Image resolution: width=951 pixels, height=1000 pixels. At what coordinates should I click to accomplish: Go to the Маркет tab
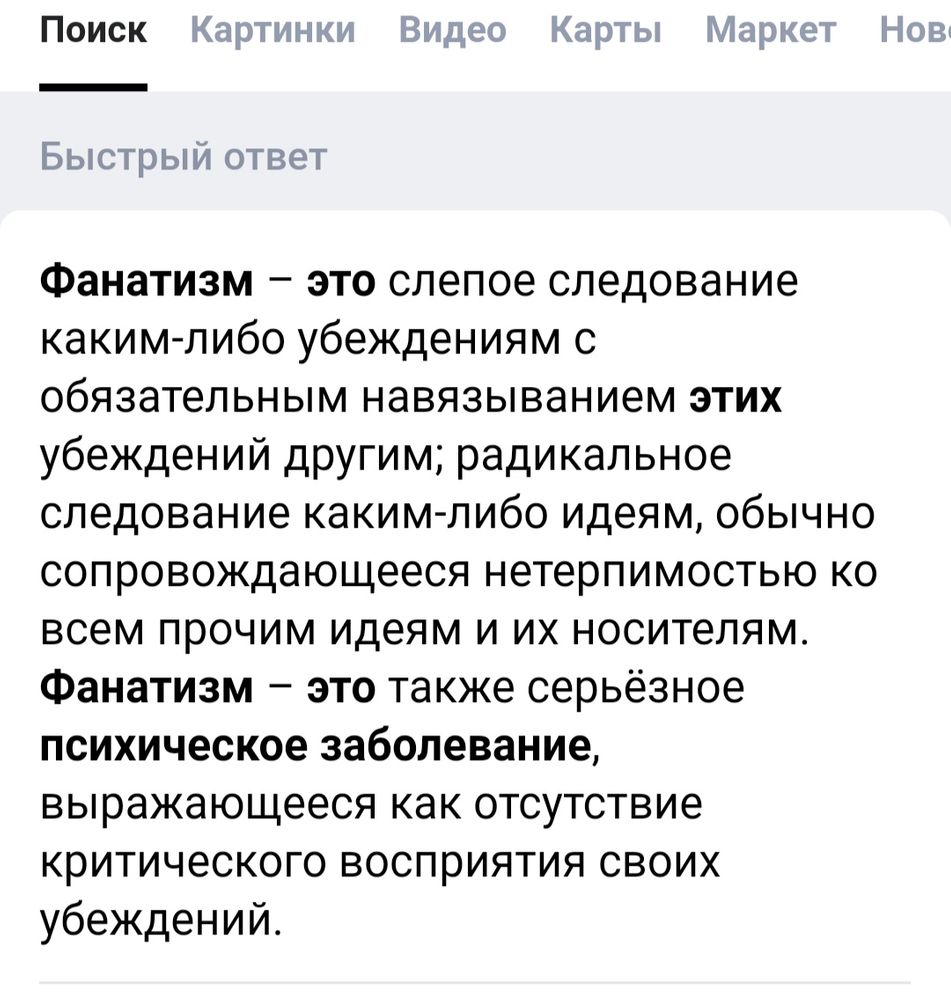click(x=770, y=32)
